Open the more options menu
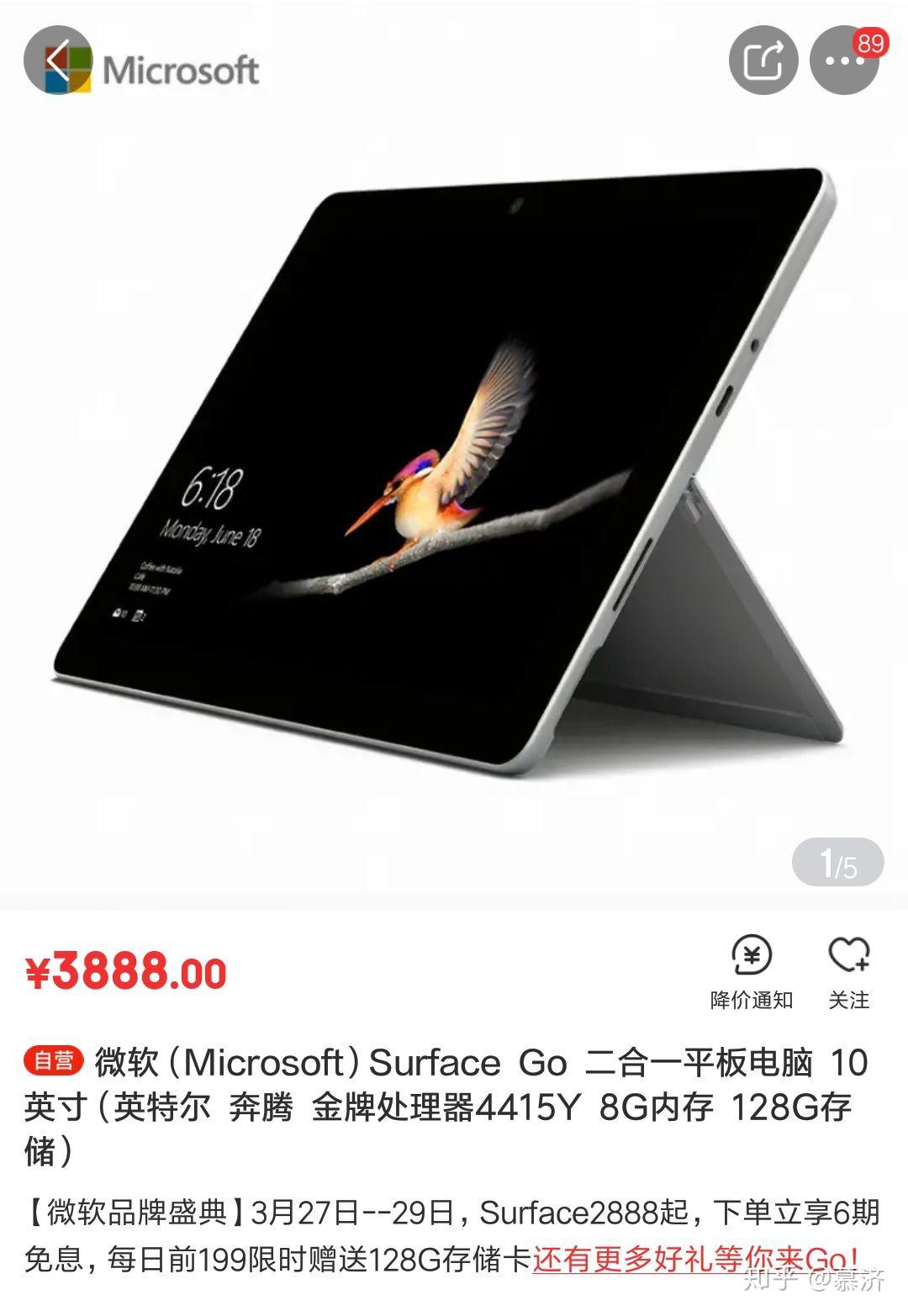This screenshot has width=908, height=1316. 843,61
